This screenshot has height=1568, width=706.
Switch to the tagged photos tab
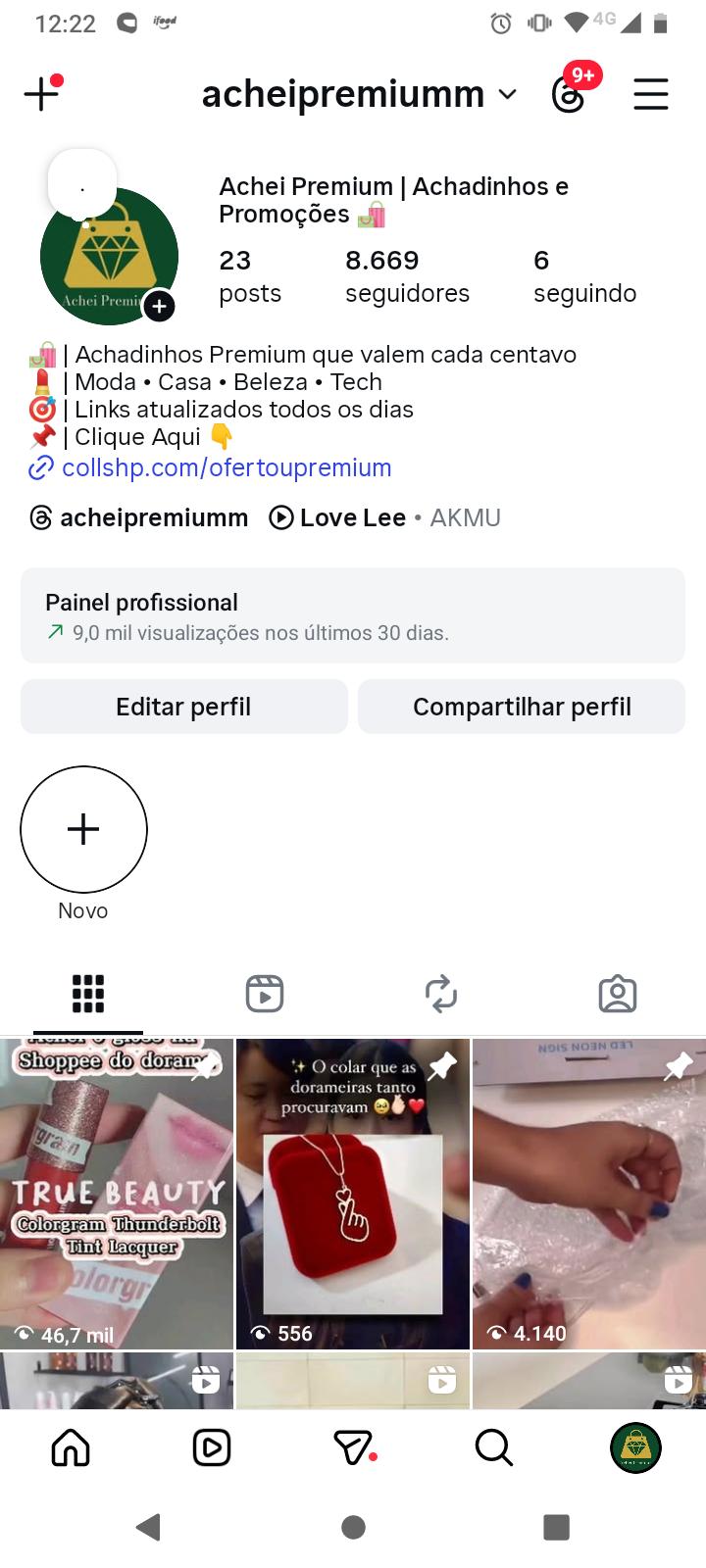coord(618,994)
